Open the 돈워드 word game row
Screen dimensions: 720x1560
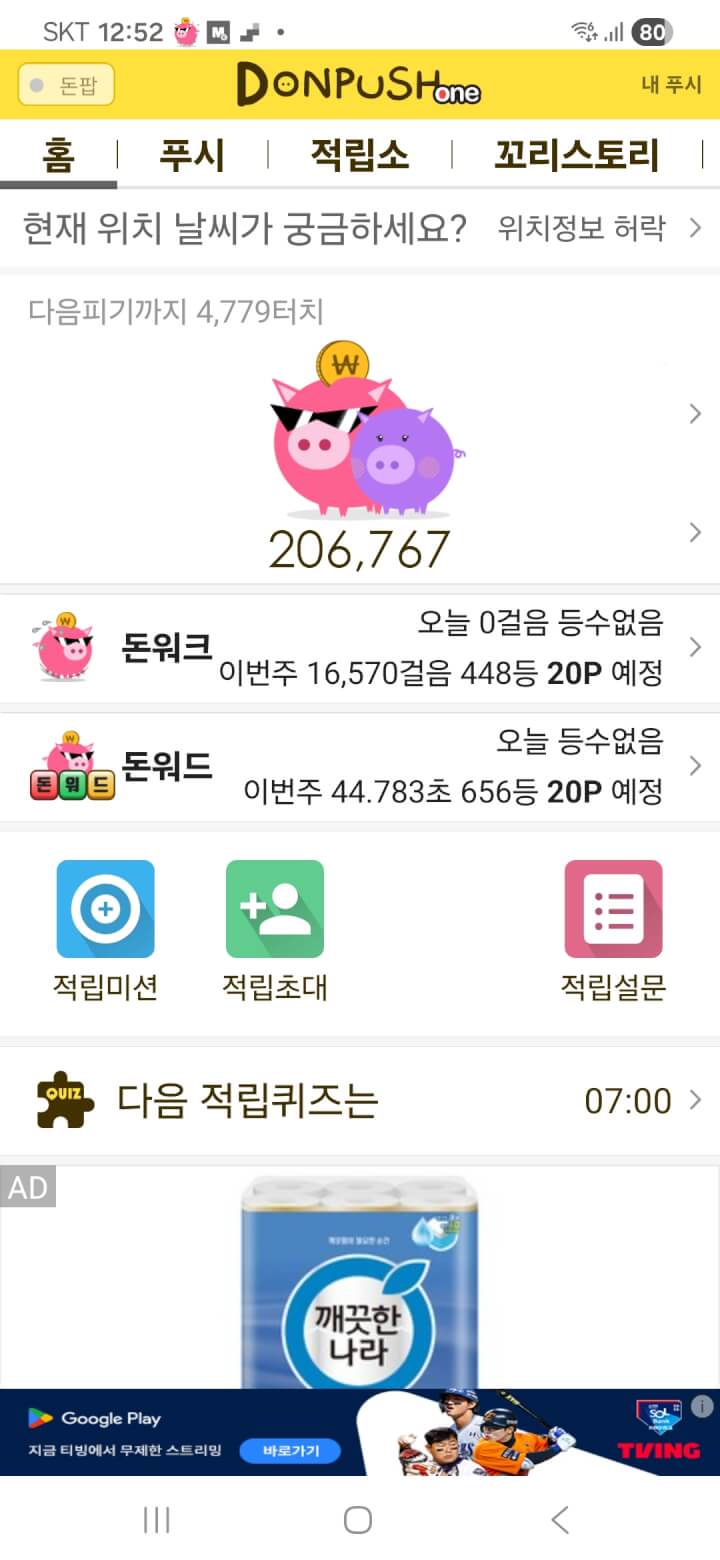click(360, 767)
